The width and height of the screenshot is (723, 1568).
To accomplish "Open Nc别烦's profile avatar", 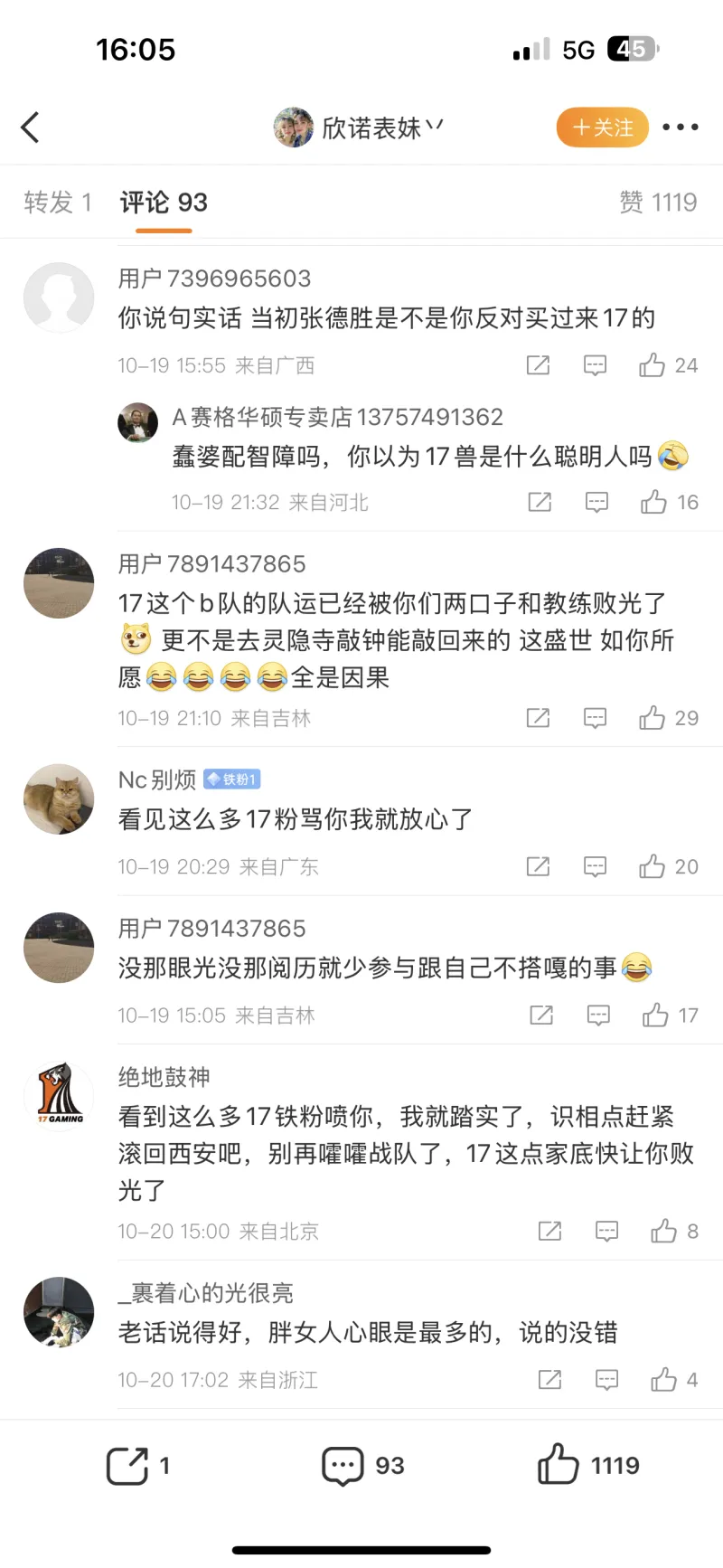I will [x=59, y=798].
